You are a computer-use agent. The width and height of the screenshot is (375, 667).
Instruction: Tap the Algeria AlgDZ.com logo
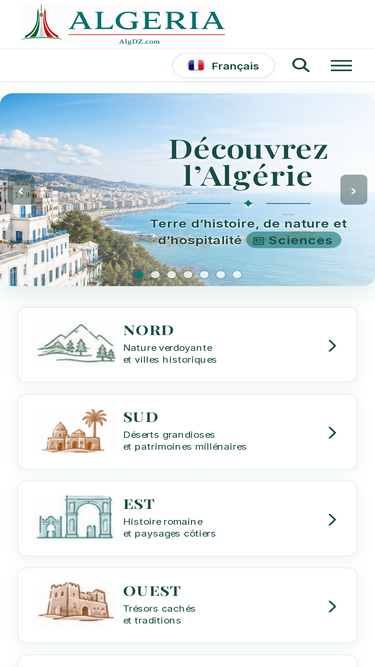123,24
